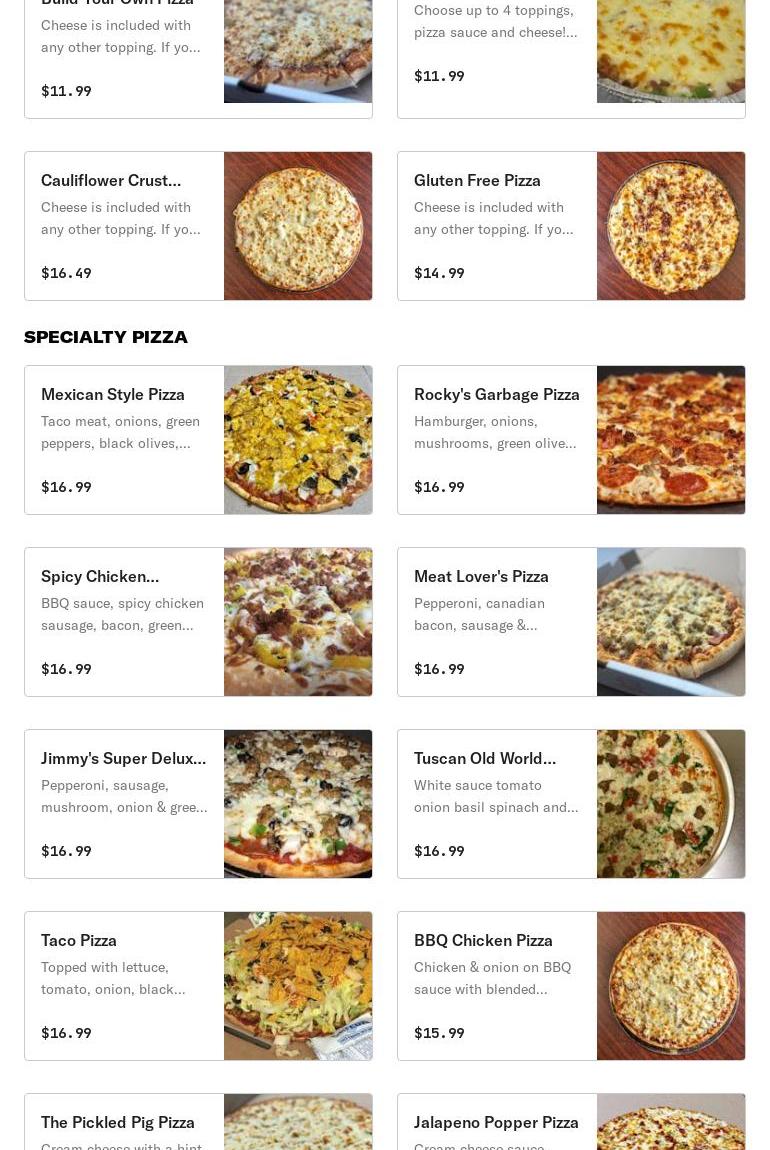Image resolution: width=770 pixels, height=1150 pixels.
Task: Choose the Mexican Style Pizza
Action: coord(198,440)
